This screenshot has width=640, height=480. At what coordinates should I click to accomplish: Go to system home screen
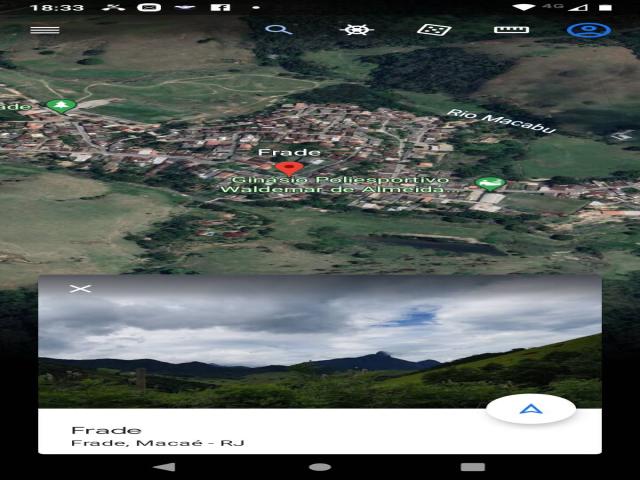click(x=320, y=467)
